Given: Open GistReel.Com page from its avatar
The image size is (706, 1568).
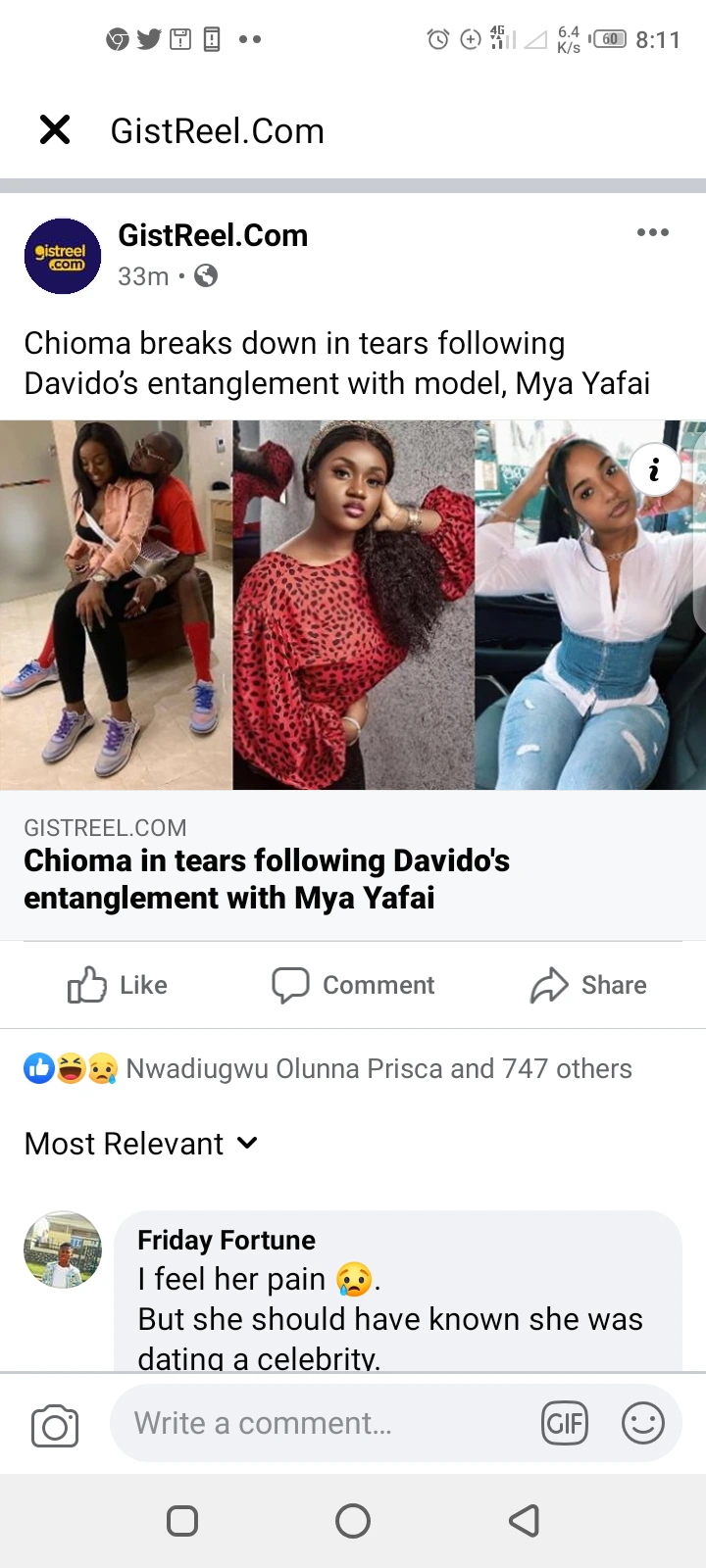Looking at the screenshot, I should 63,257.
